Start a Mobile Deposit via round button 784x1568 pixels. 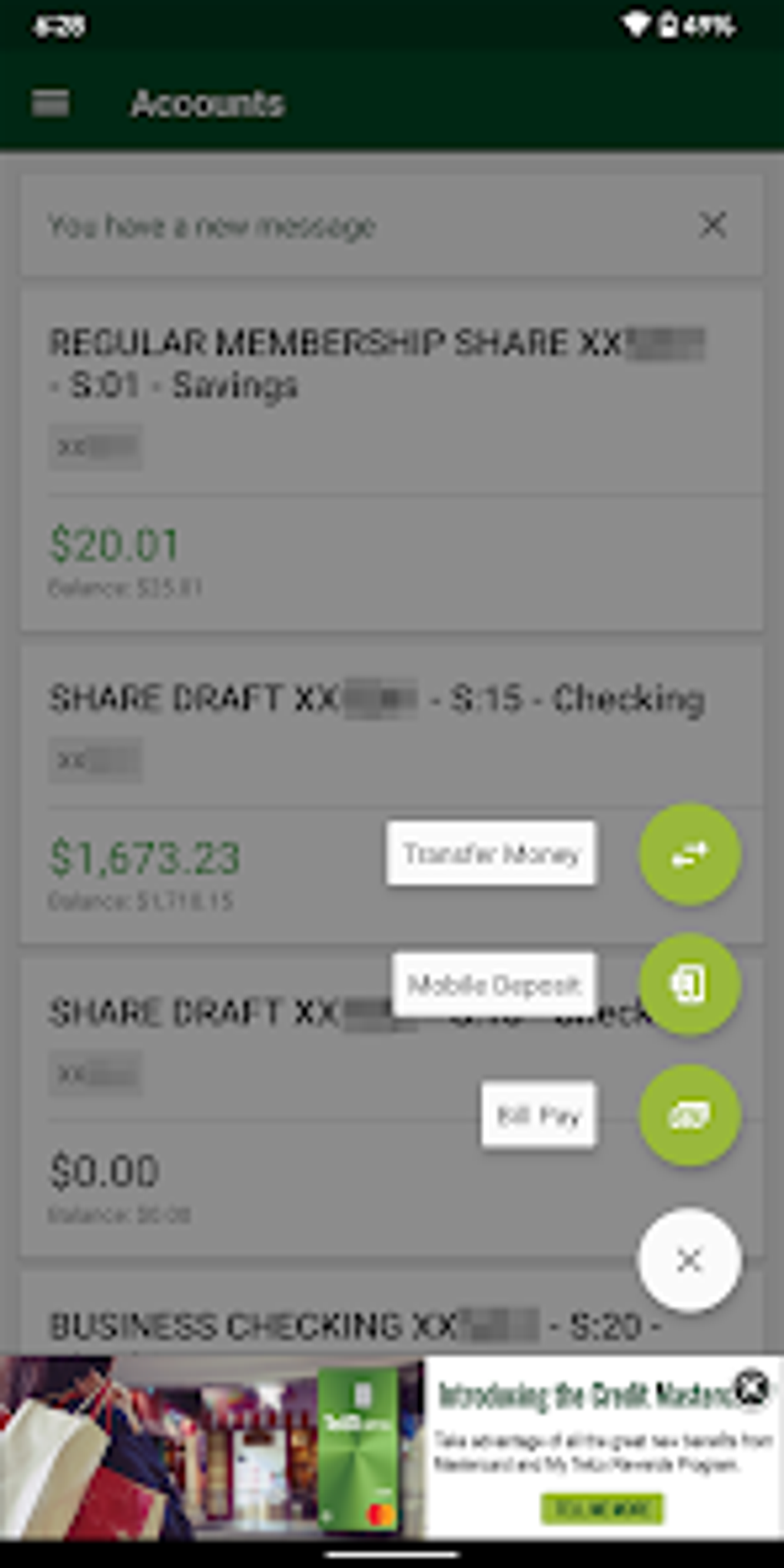pos(689,984)
